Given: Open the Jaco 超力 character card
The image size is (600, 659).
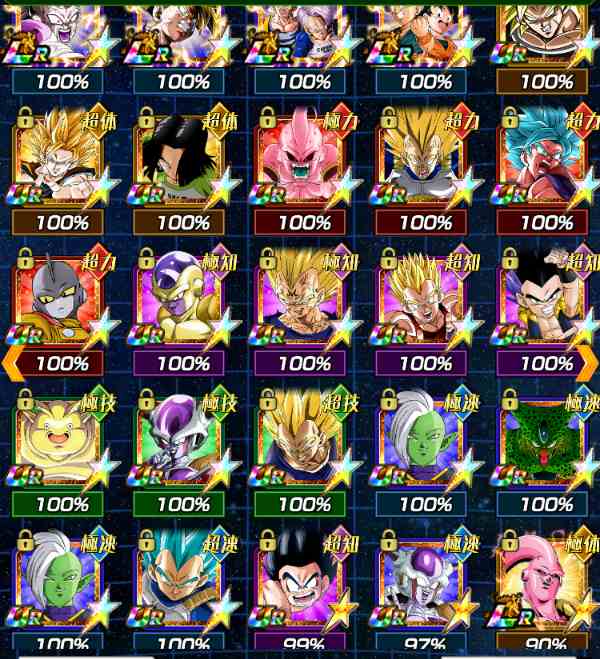Looking at the screenshot, I should tap(62, 298).
